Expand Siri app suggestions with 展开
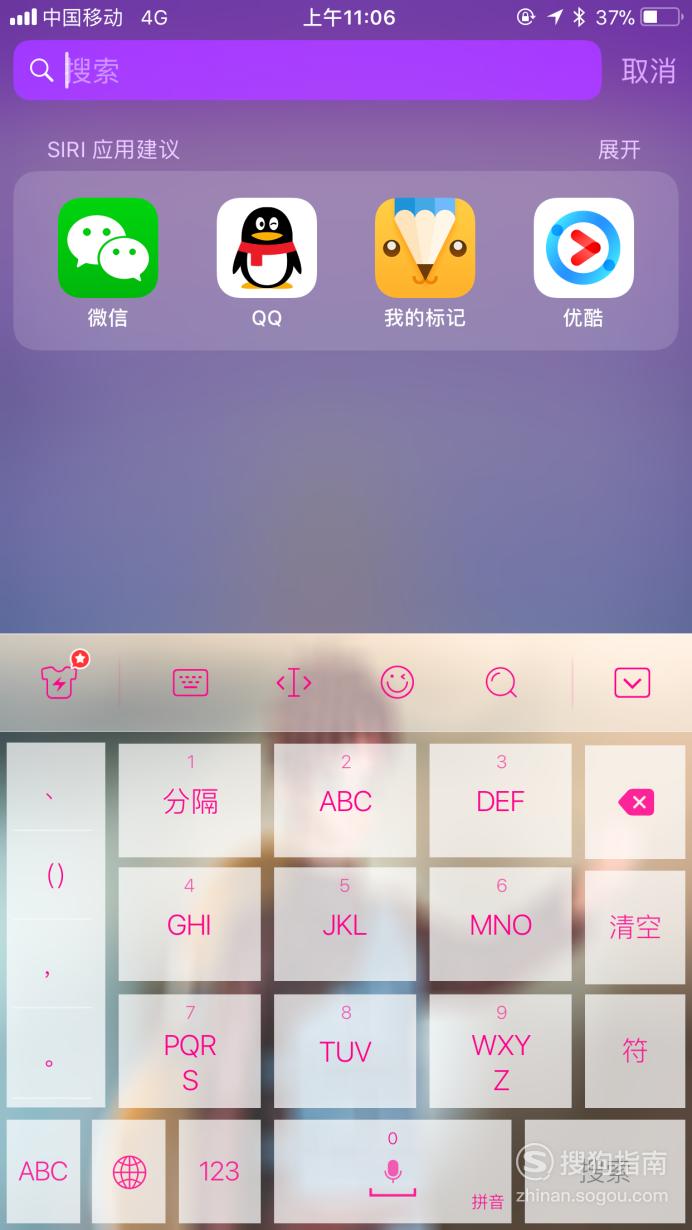 pyautogui.click(x=618, y=150)
